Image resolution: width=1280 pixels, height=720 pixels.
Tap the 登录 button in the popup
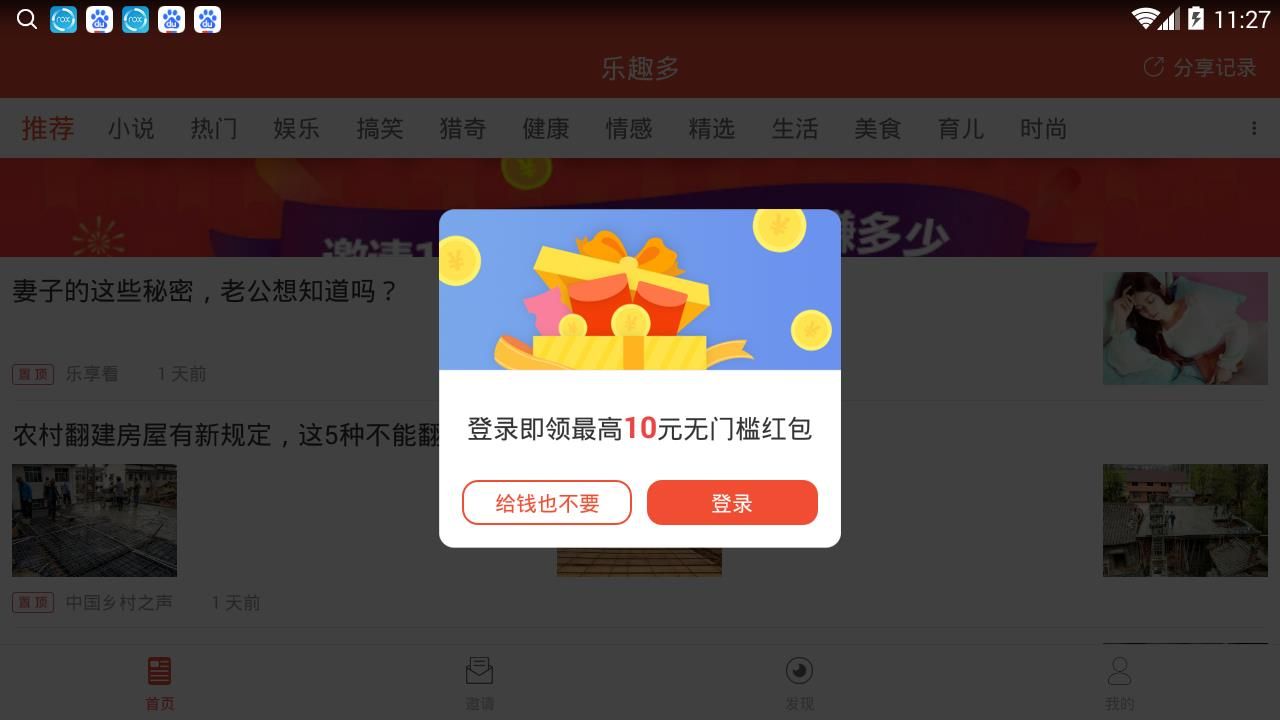click(x=732, y=503)
